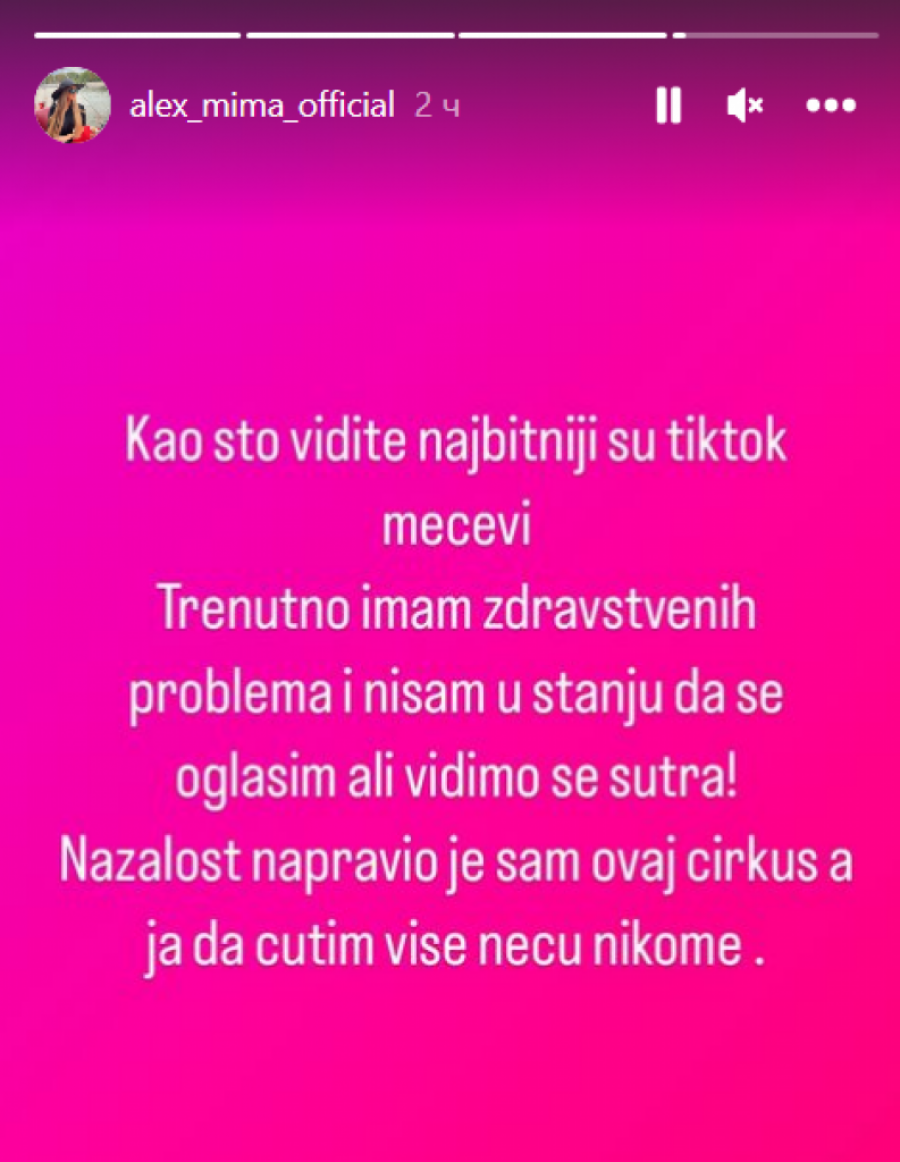Open the three-dot options menu
900x1162 pixels.
(830, 105)
